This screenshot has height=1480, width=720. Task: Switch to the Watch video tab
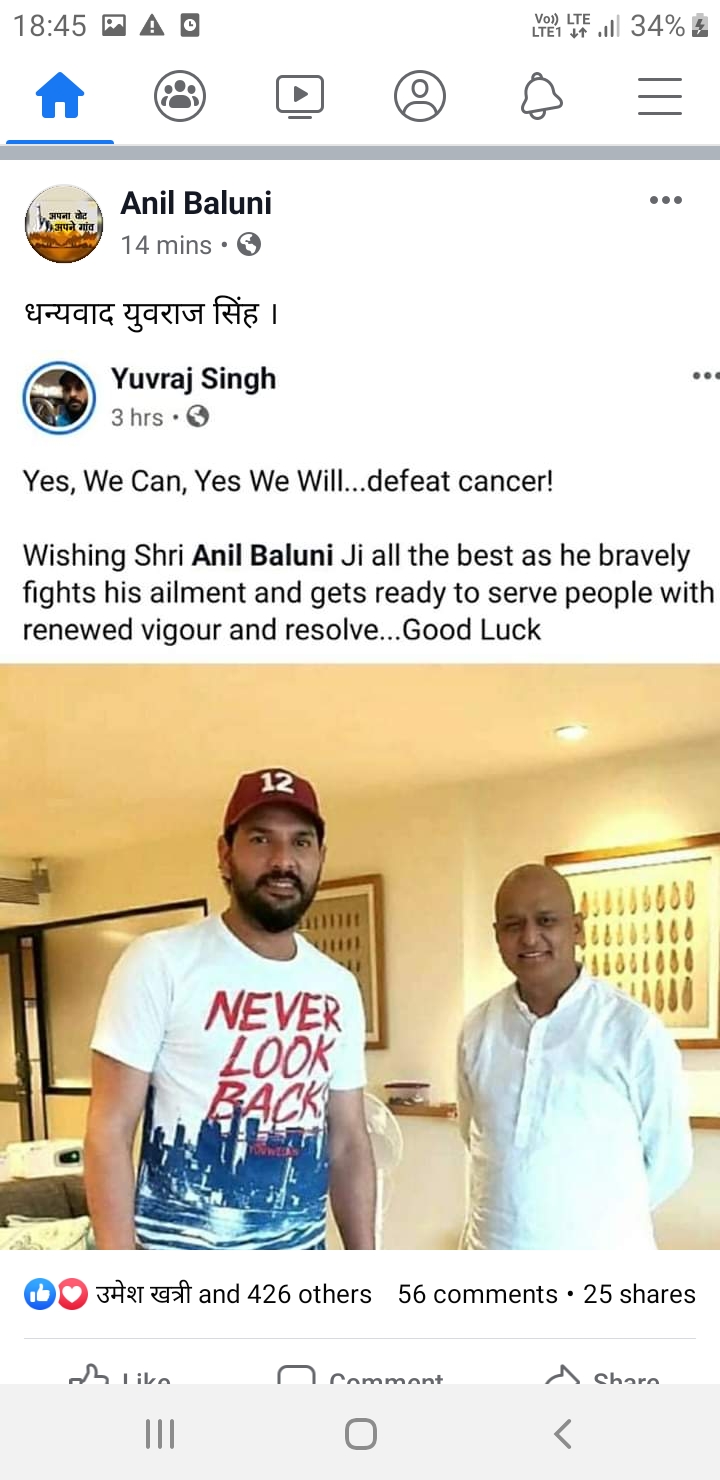click(x=300, y=97)
